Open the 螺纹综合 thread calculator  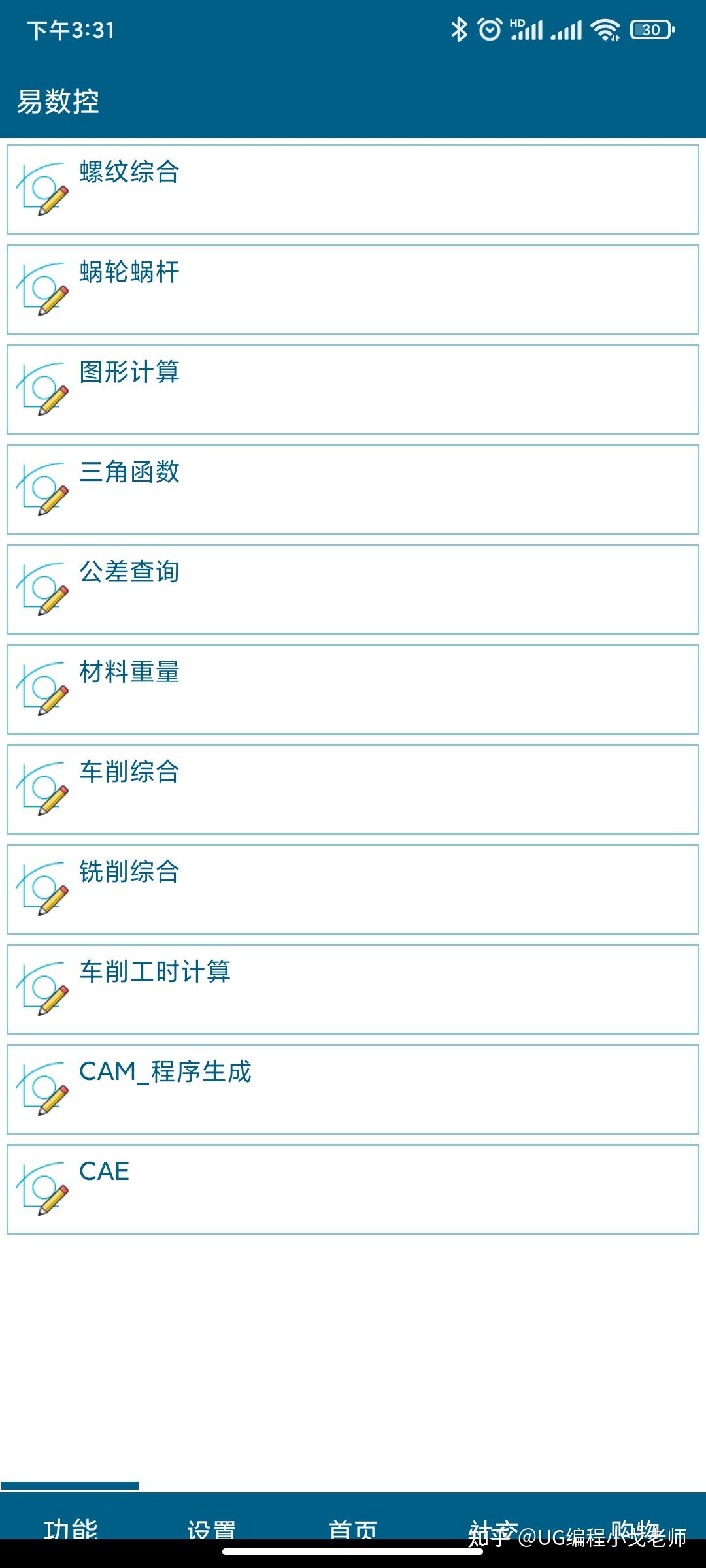(353, 189)
